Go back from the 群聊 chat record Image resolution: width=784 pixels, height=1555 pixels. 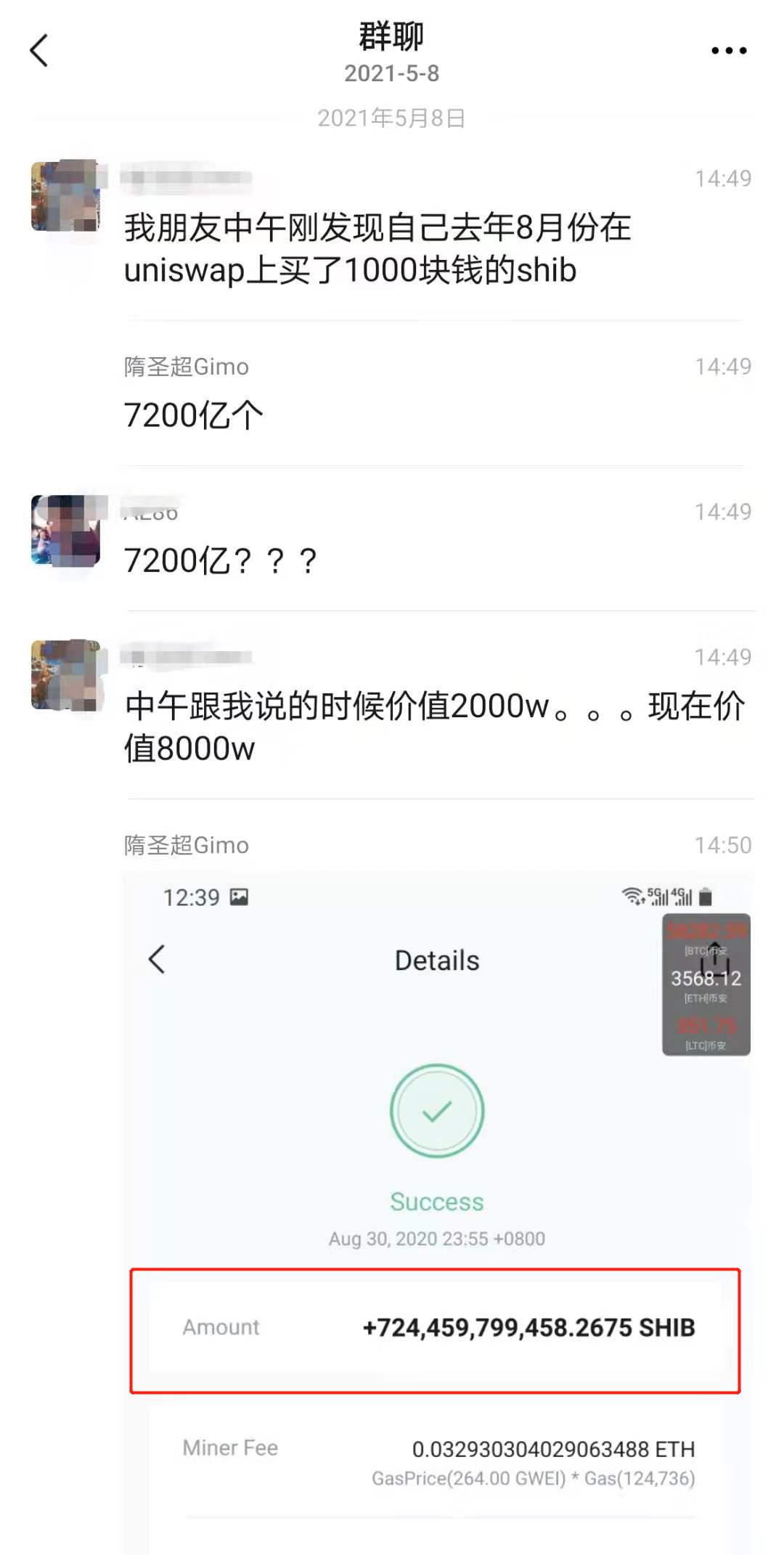pyautogui.click(x=40, y=51)
